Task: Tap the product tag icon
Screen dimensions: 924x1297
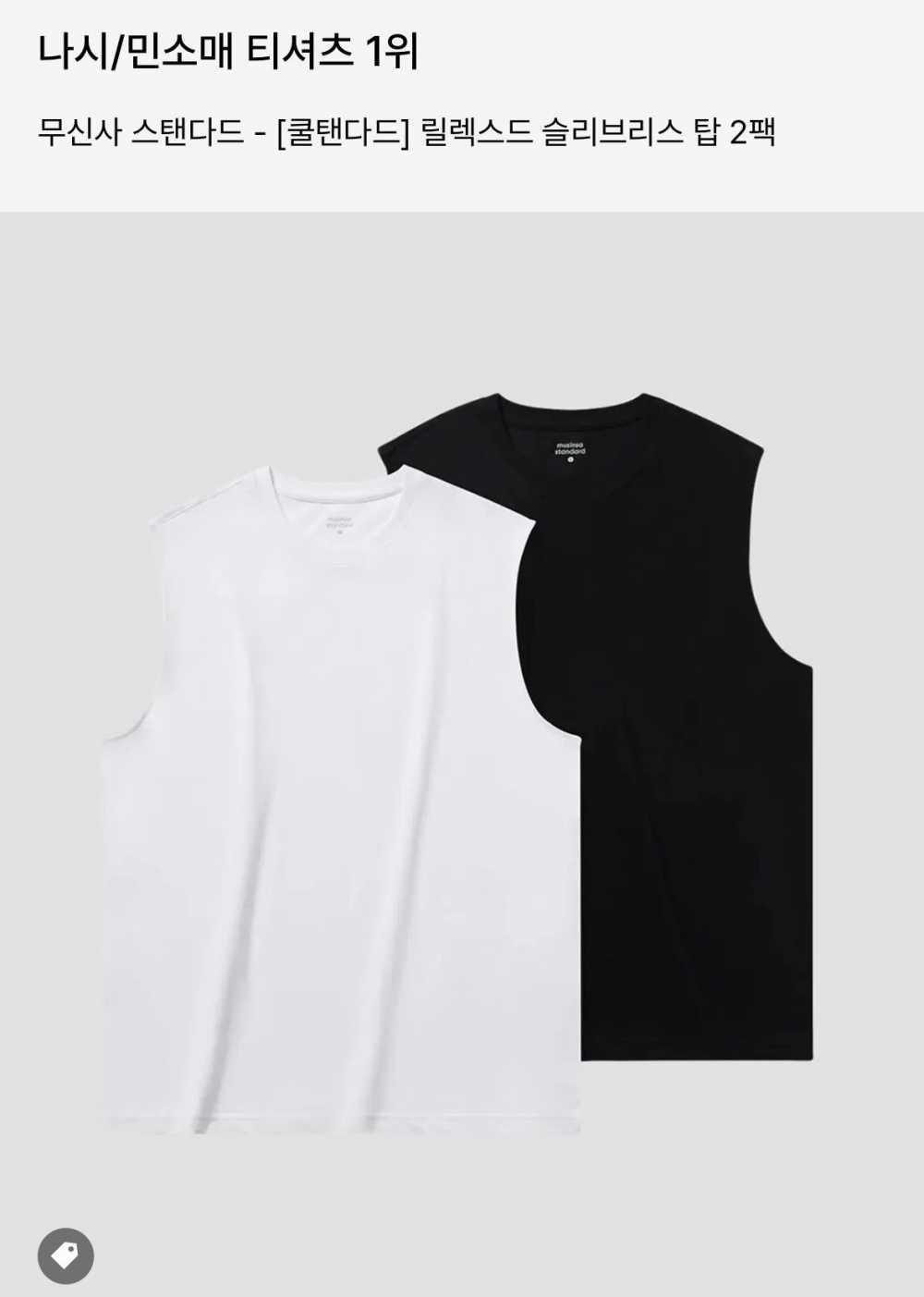Action: coord(66,1255)
